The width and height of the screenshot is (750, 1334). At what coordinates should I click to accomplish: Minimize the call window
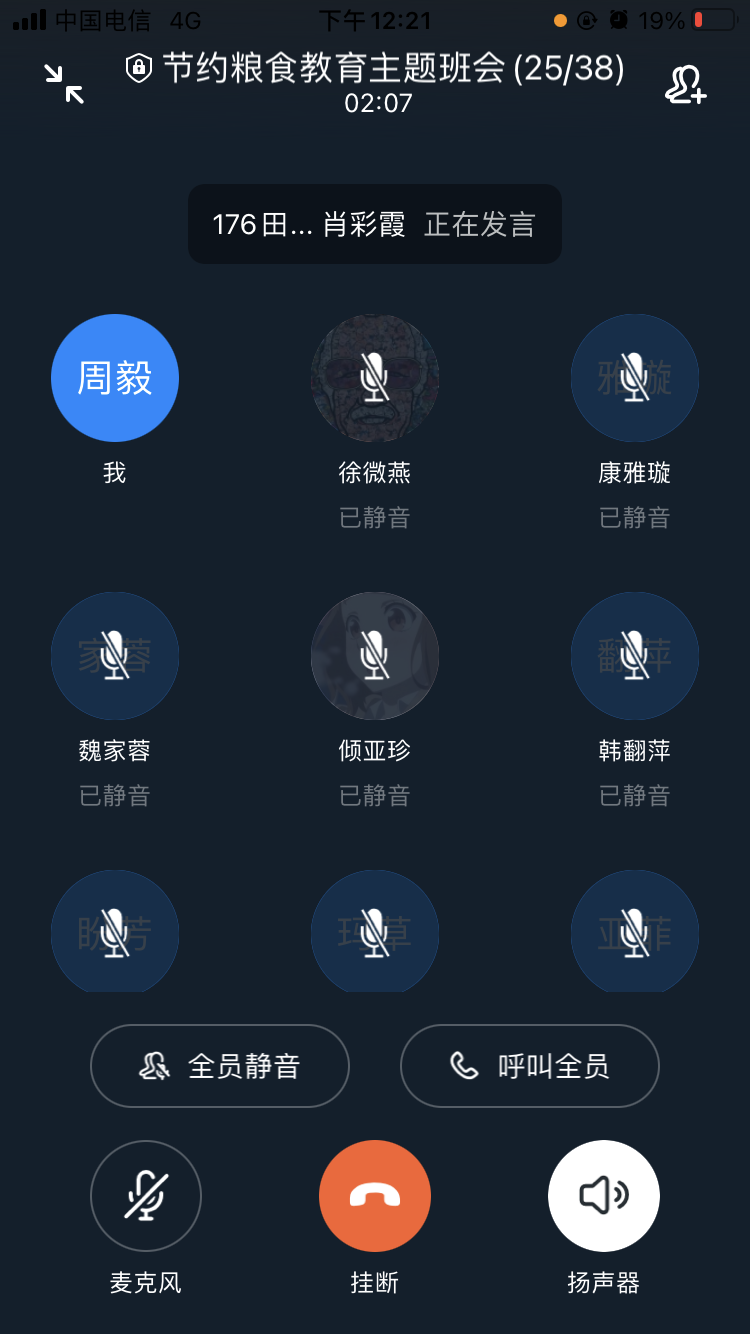coord(65,84)
